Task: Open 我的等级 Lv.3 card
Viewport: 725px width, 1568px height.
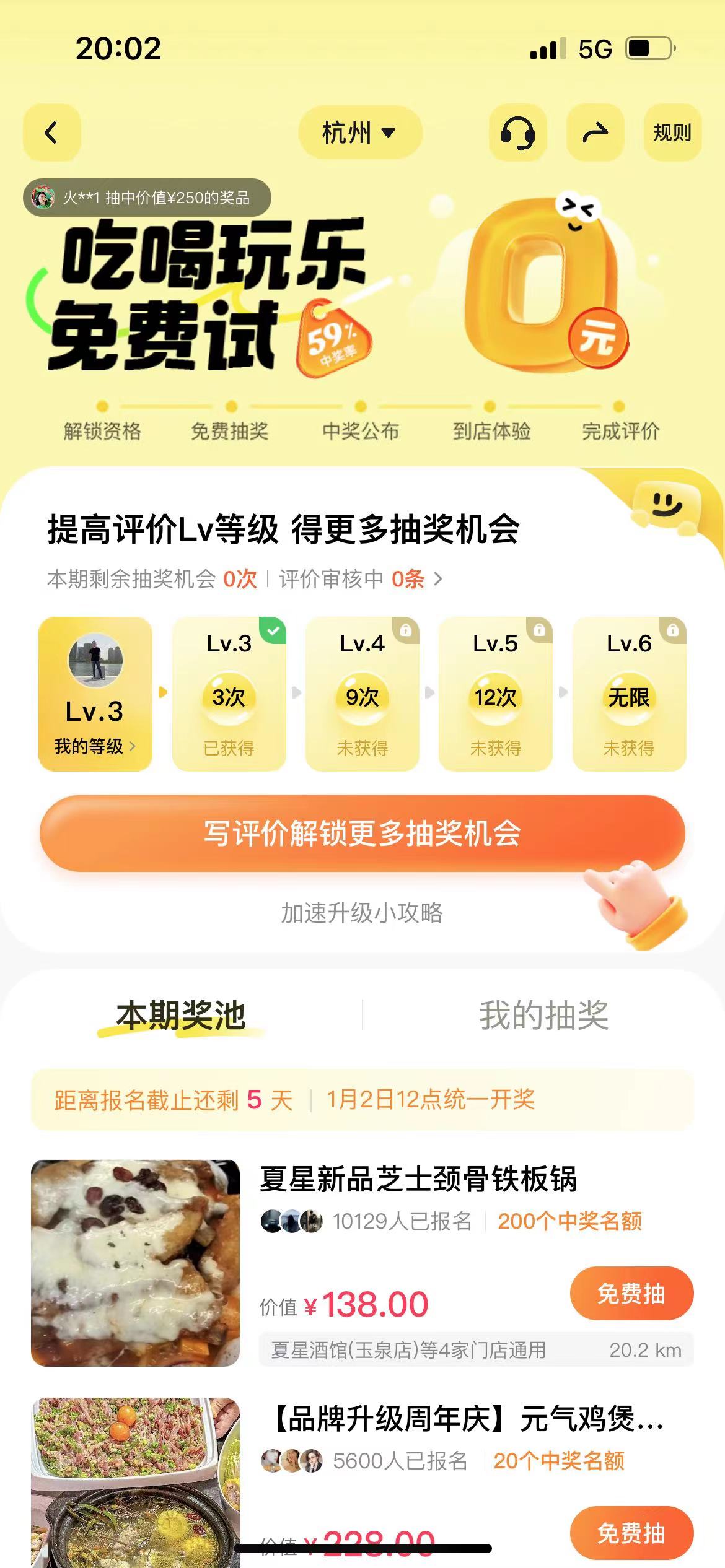Action: [x=95, y=694]
